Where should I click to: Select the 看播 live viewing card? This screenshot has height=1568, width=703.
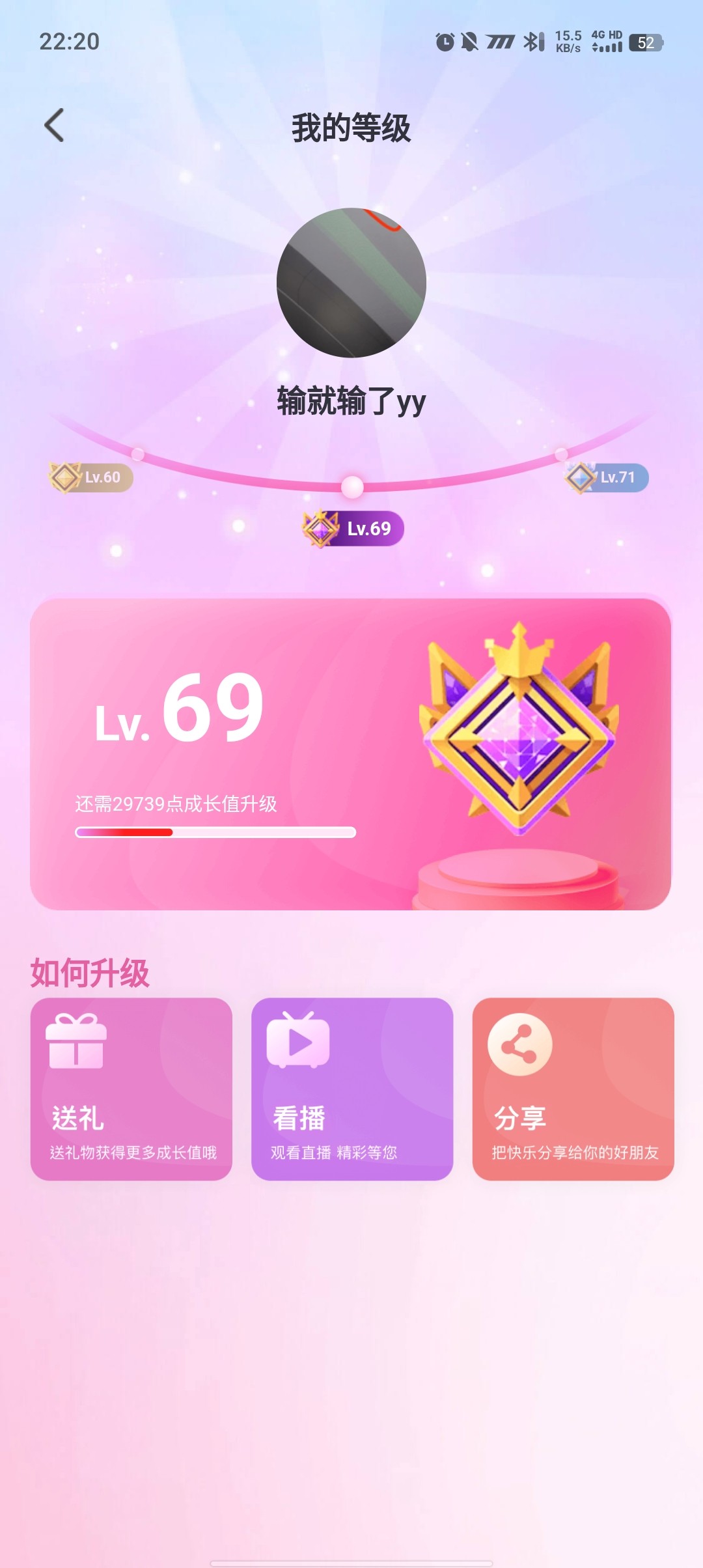pyautogui.click(x=351, y=1089)
